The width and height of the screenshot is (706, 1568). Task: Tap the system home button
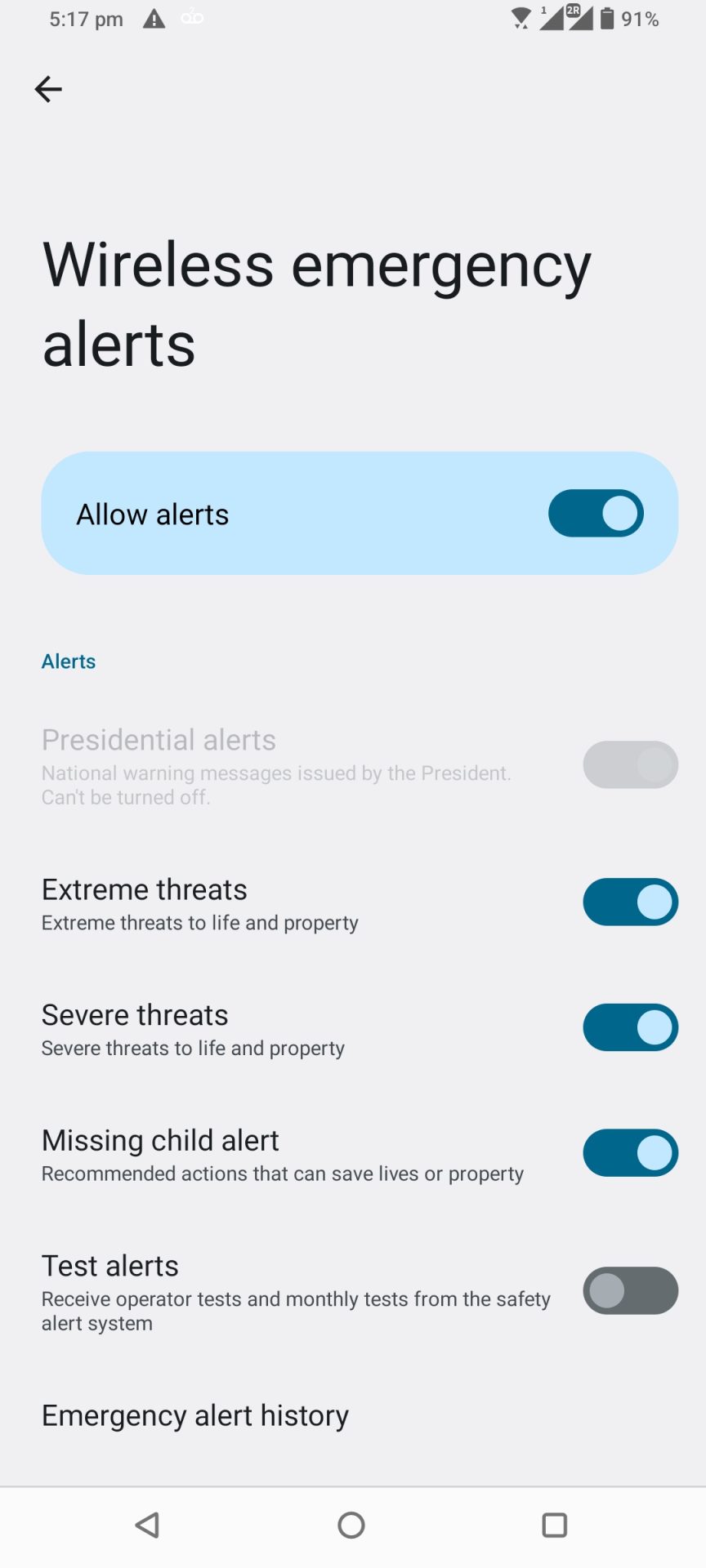click(x=351, y=1525)
